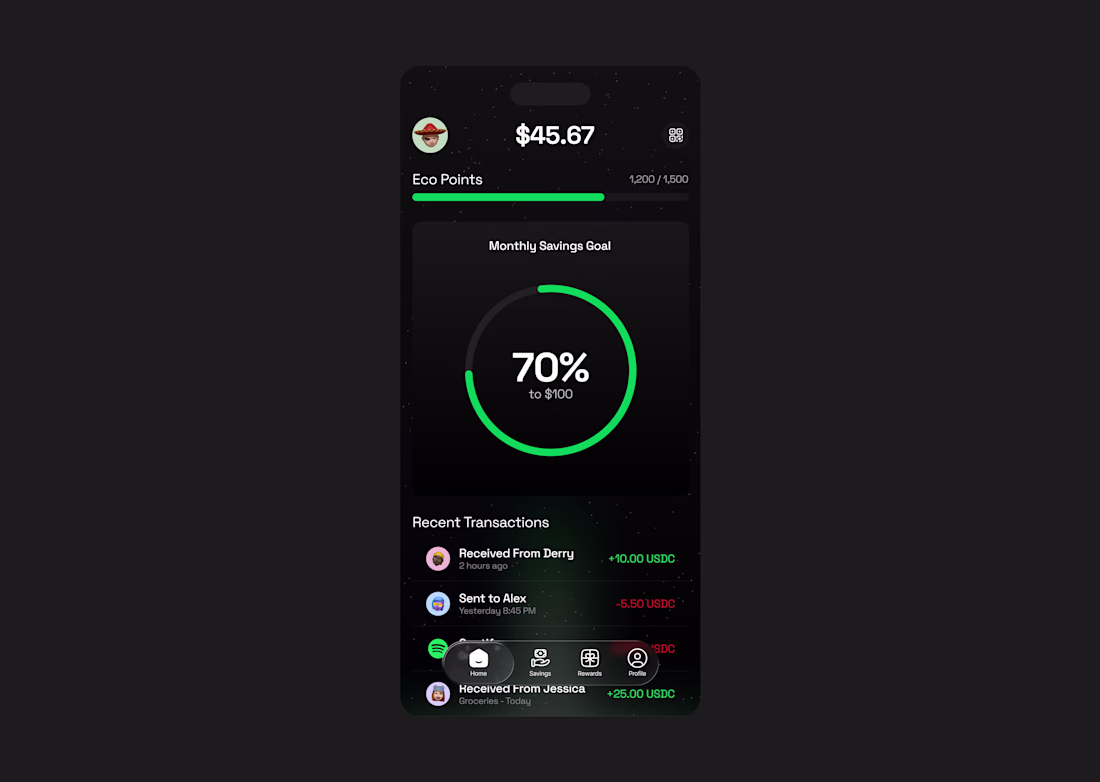Image resolution: width=1100 pixels, height=782 pixels.
Task: Switch to the Savings tab
Action: click(x=540, y=662)
